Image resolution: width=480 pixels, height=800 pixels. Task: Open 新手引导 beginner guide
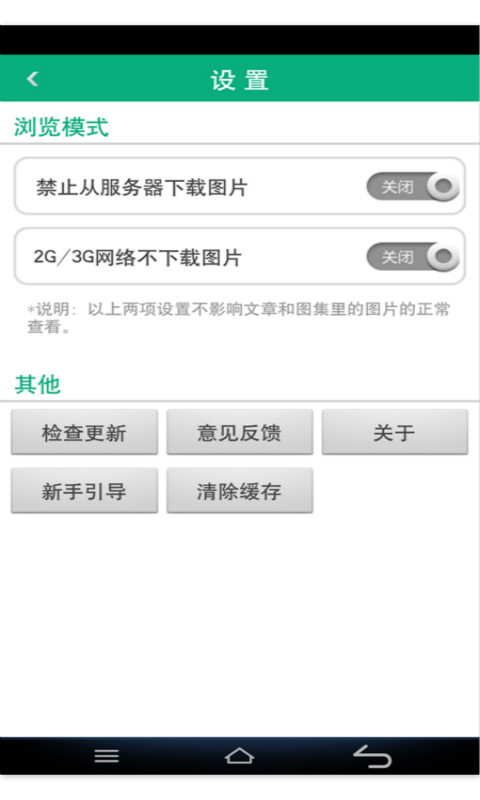[85, 490]
